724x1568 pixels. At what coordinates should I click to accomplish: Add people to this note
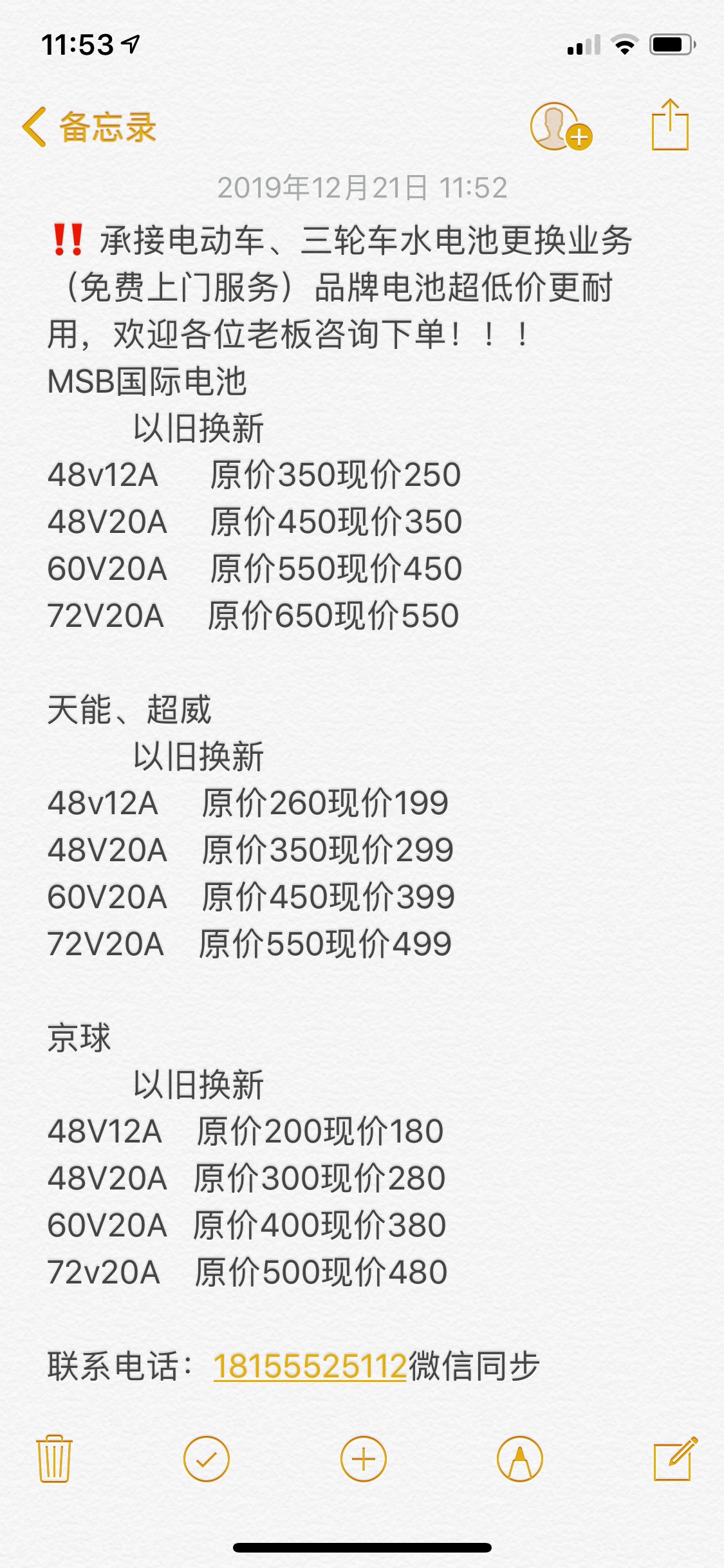pyautogui.click(x=561, y=127)
